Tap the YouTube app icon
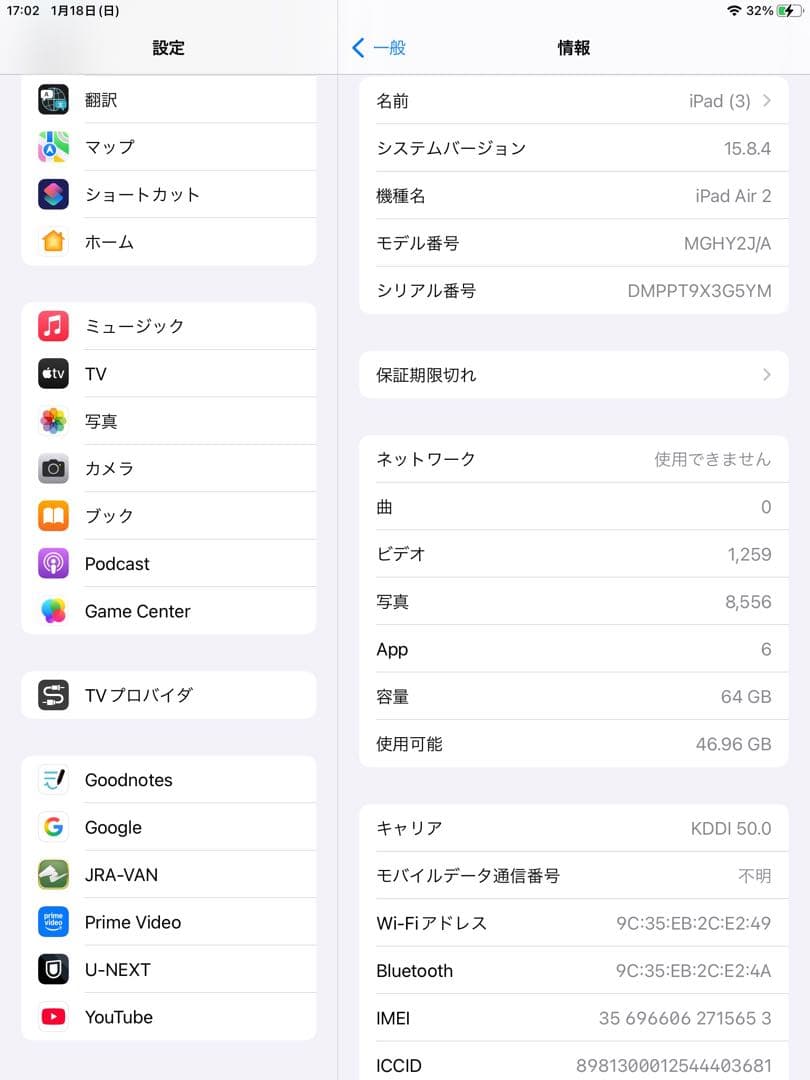This screenshot has height=1080, width=810. [x=53, y=1017]
